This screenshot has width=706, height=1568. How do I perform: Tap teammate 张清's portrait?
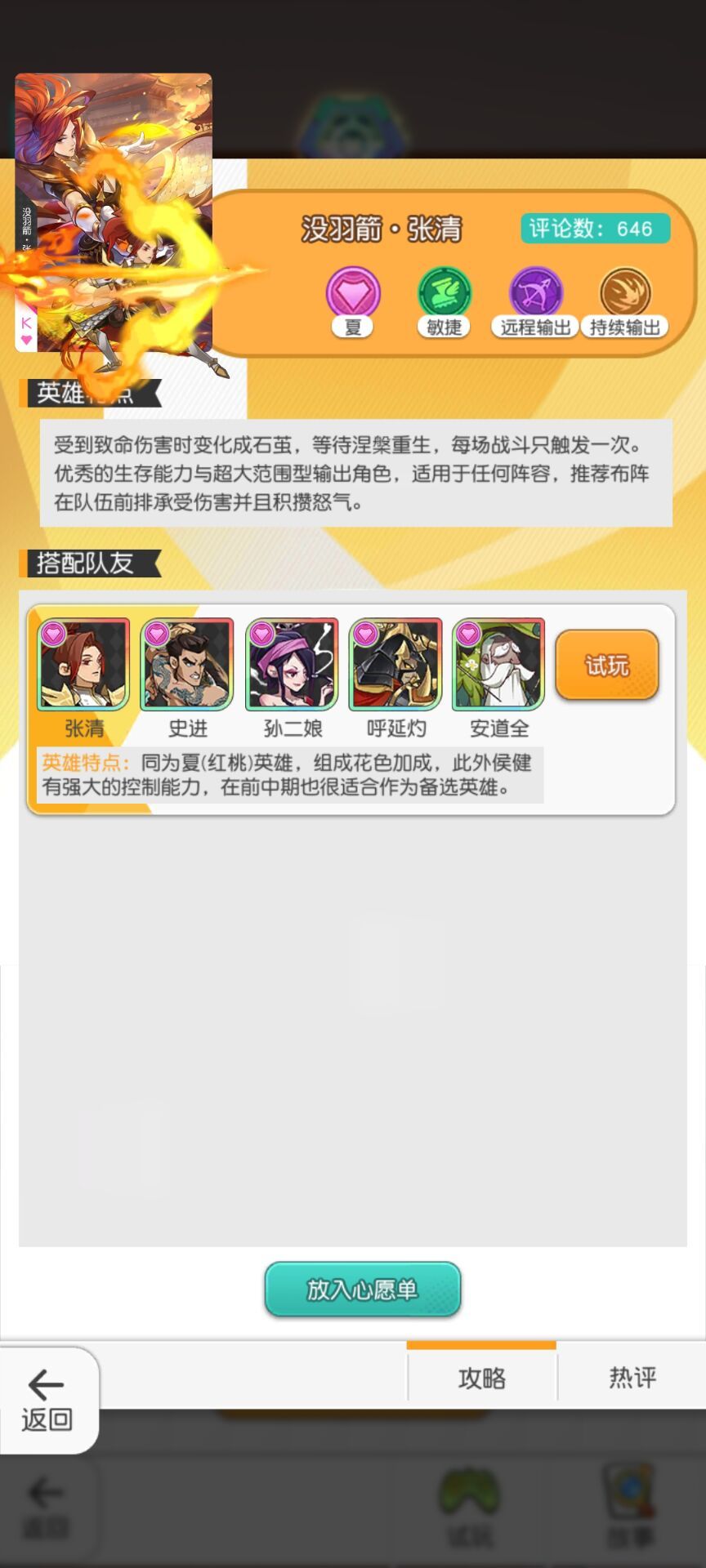[x=83, y=664]
